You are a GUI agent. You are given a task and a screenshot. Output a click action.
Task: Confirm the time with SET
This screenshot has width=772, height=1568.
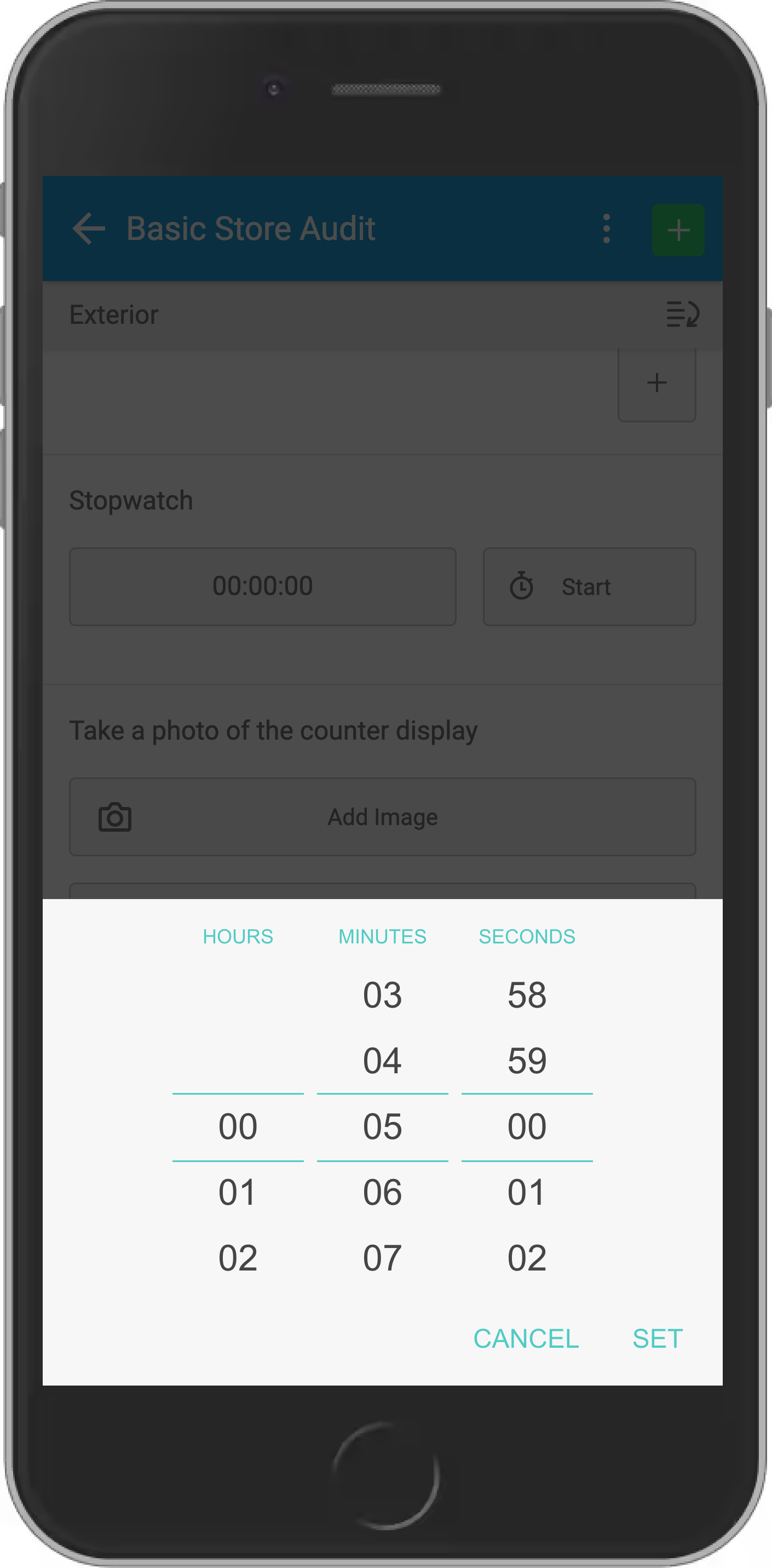(657, 1338)
